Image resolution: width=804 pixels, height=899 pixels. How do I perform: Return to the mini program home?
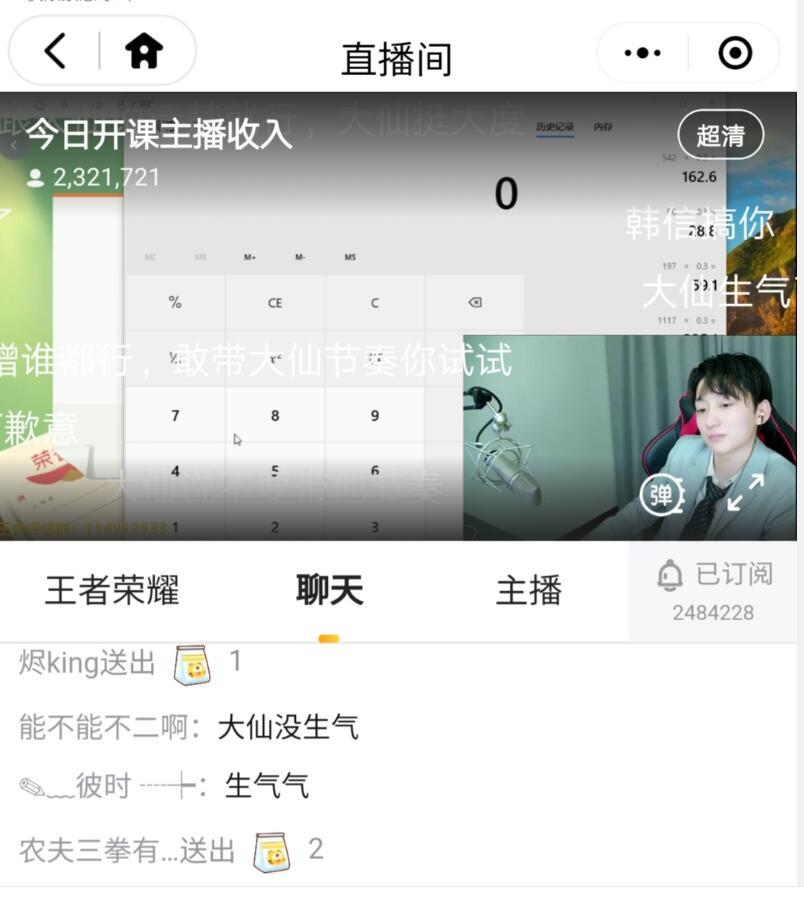tap(144, 51)
